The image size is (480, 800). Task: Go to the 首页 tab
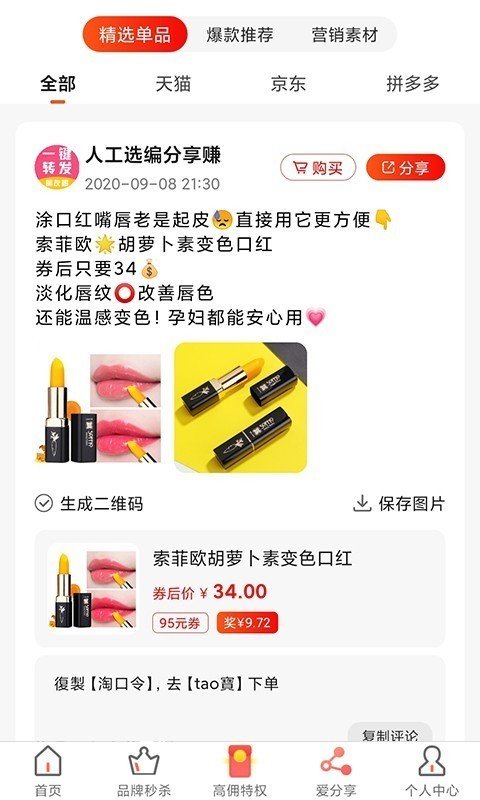tap(48, 770)
